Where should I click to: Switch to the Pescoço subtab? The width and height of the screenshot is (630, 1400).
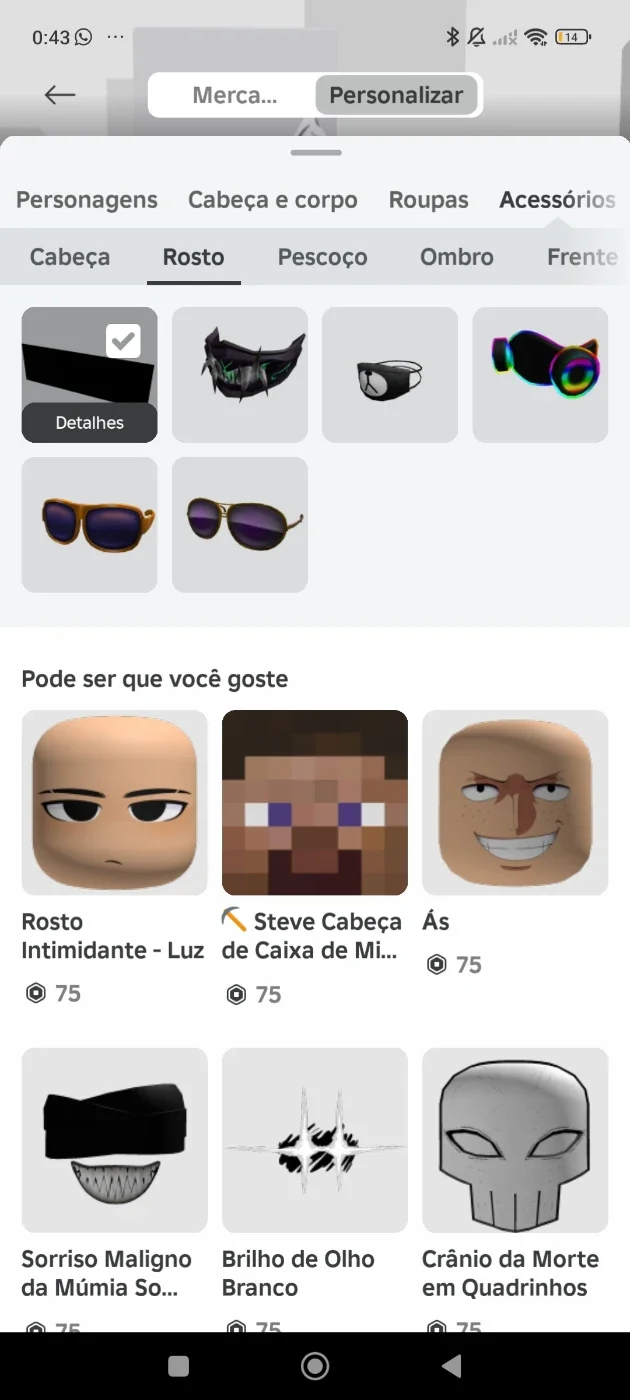pos(322,257)
